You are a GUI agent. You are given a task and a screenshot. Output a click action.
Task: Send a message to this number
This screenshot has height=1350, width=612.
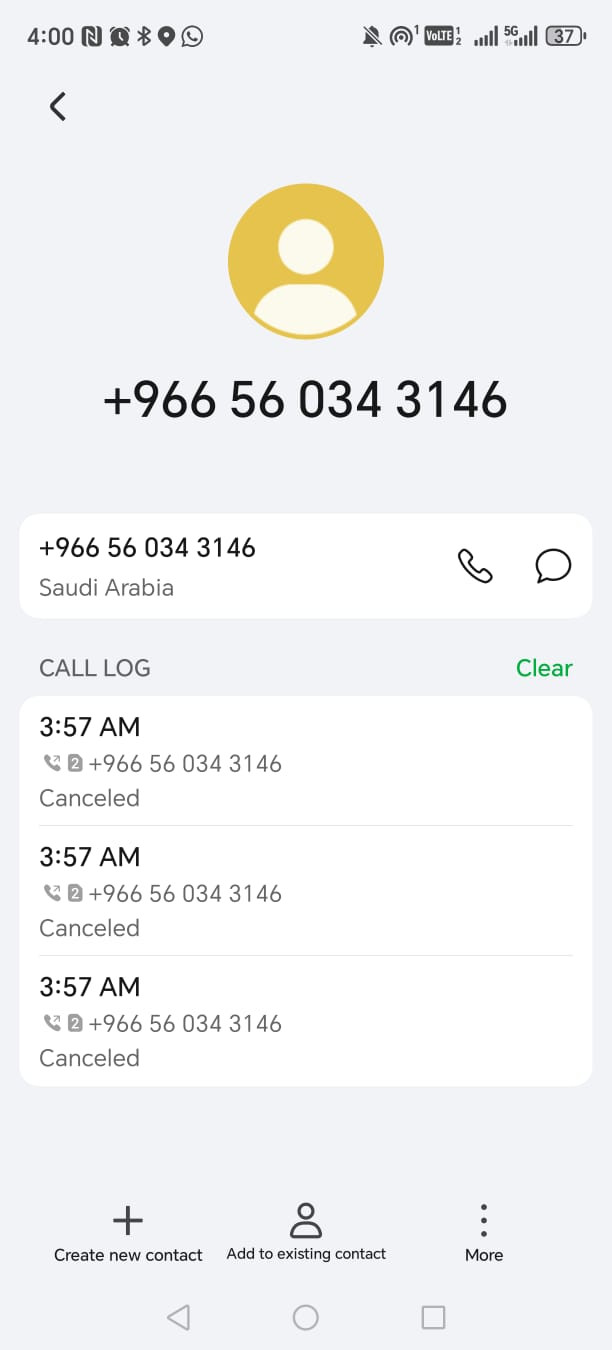pos(553,566)
